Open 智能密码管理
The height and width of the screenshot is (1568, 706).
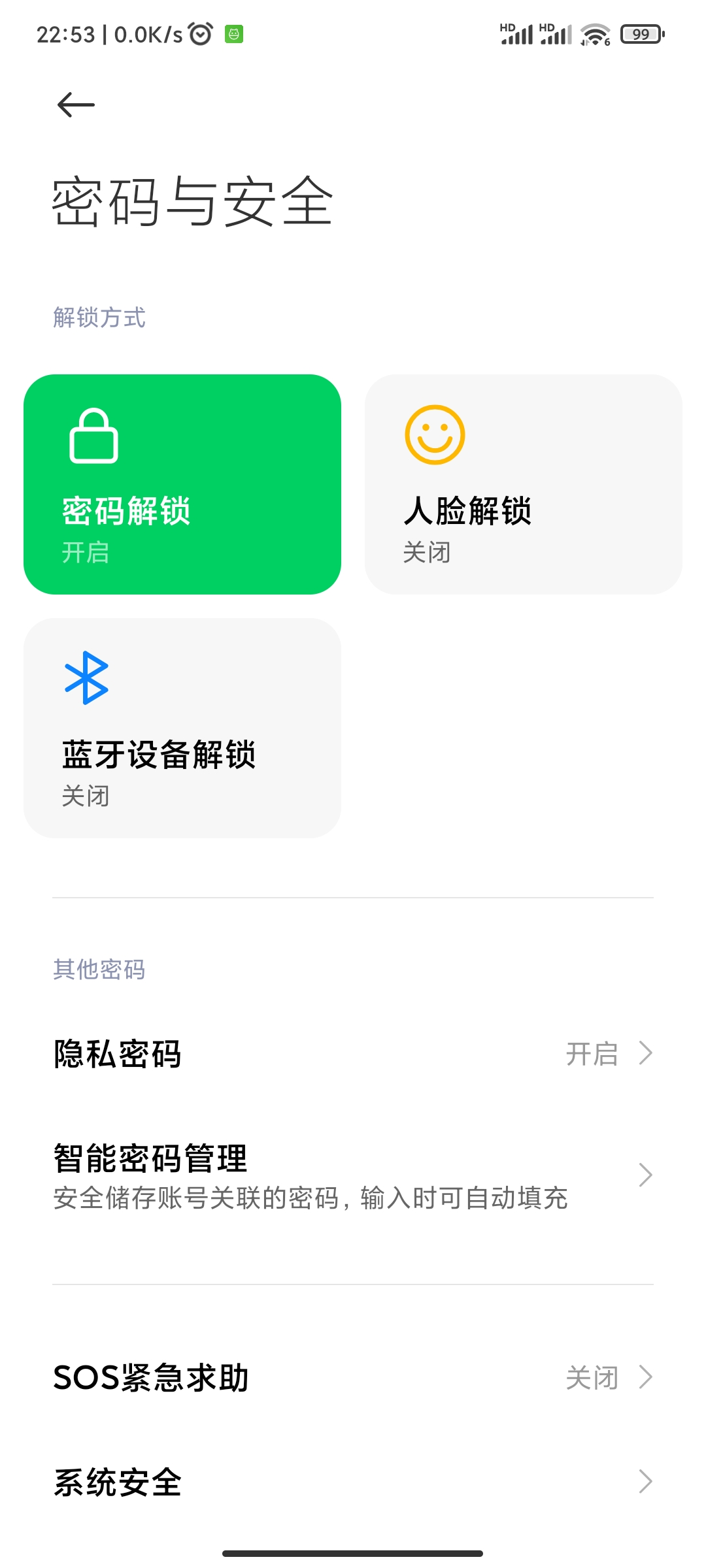pyautogui.click(x=353, y=1175)
